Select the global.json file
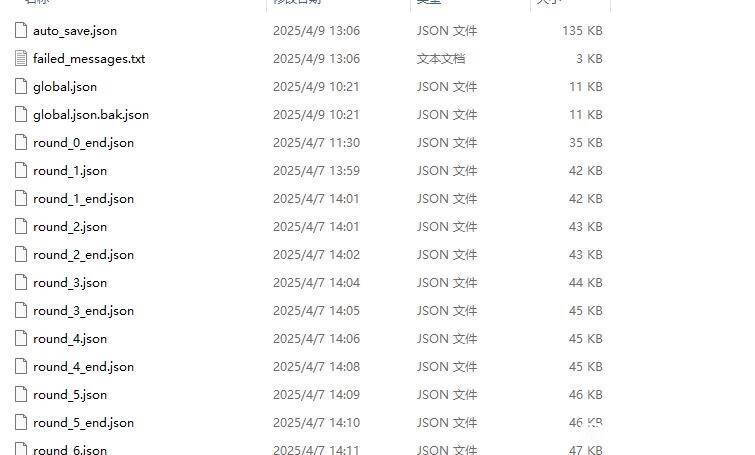The image size is (755, 455). pyautogui.click(x=65, y=87)
